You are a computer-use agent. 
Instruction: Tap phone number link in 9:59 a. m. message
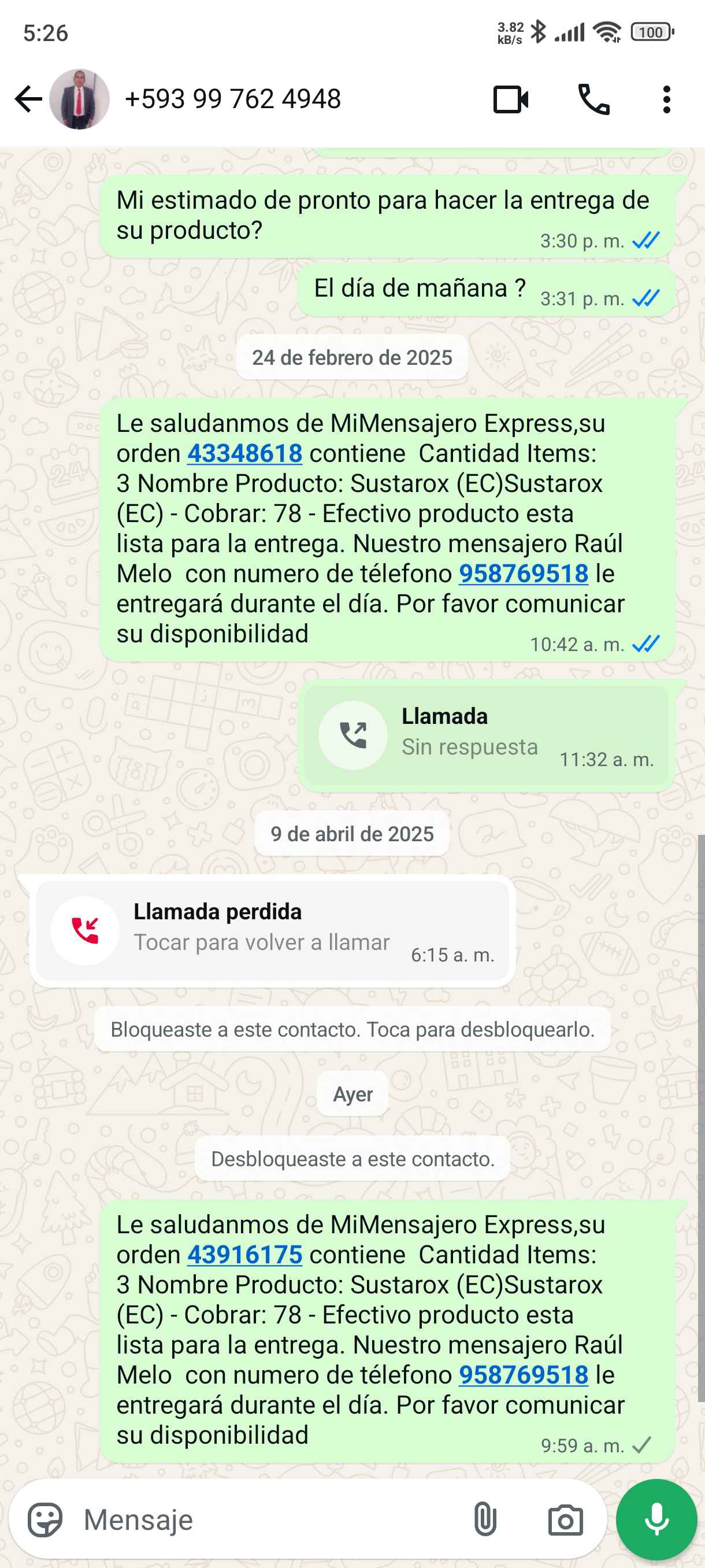(523, 1374)
